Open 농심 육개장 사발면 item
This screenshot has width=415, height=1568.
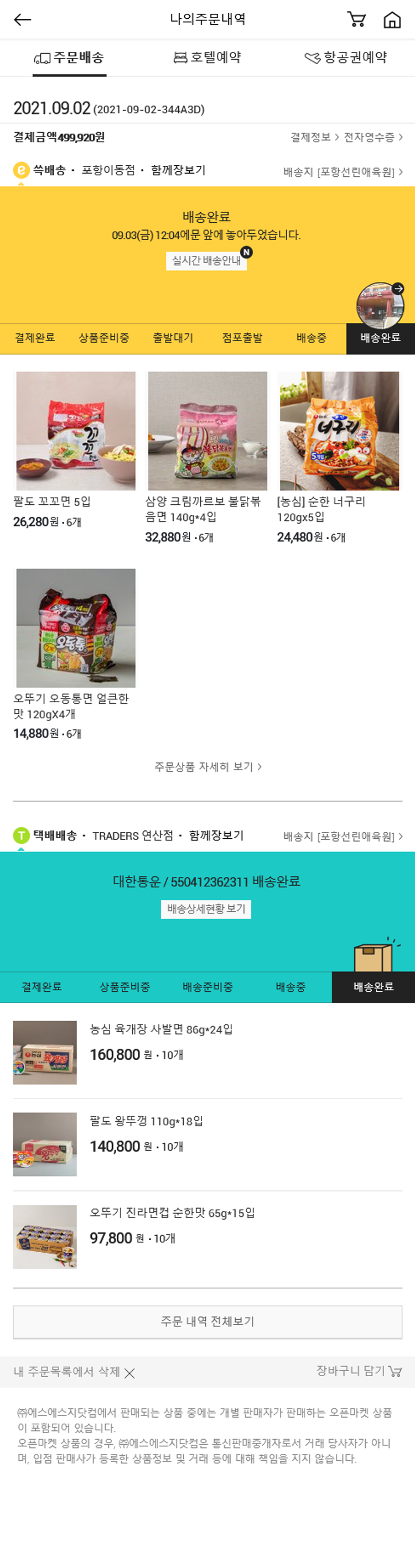click(x=161, y=1030)
